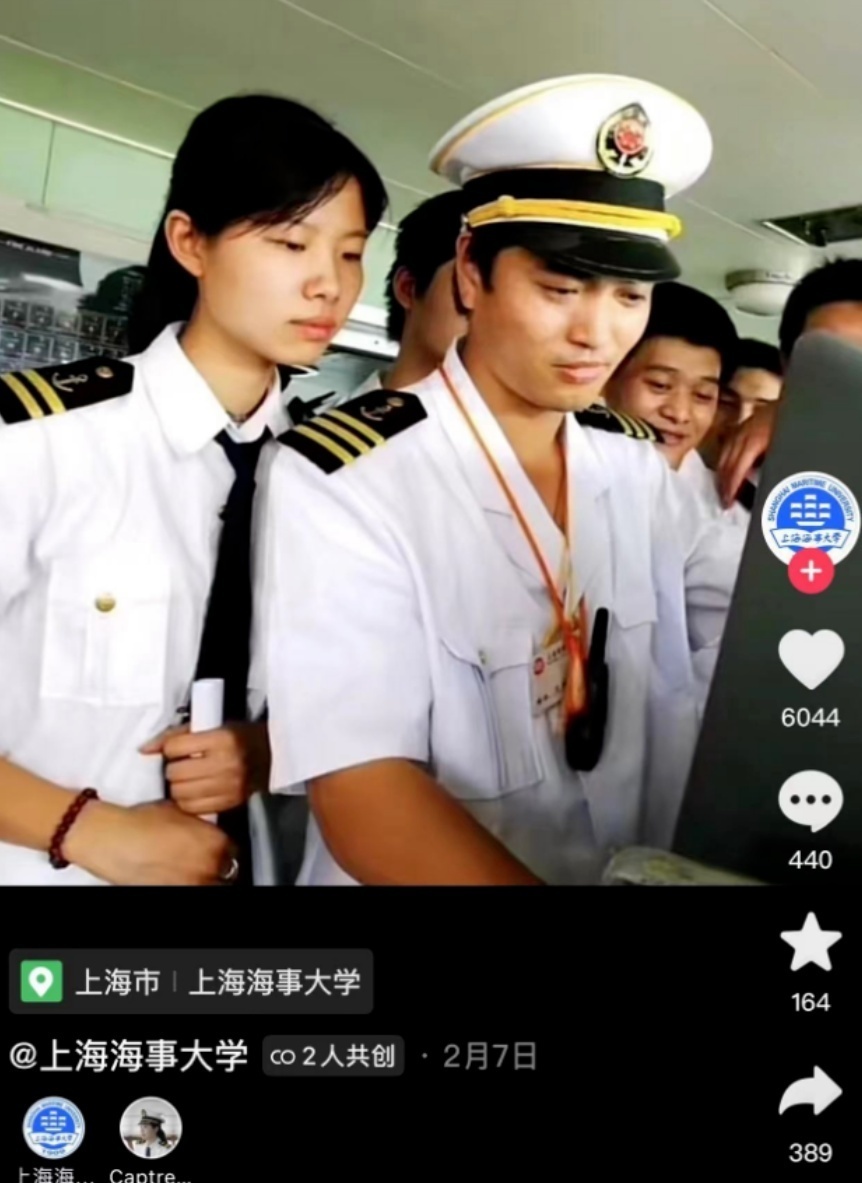Open the comments section
The width and height of the screenshot is (862, 1183).
pos(810,802)
